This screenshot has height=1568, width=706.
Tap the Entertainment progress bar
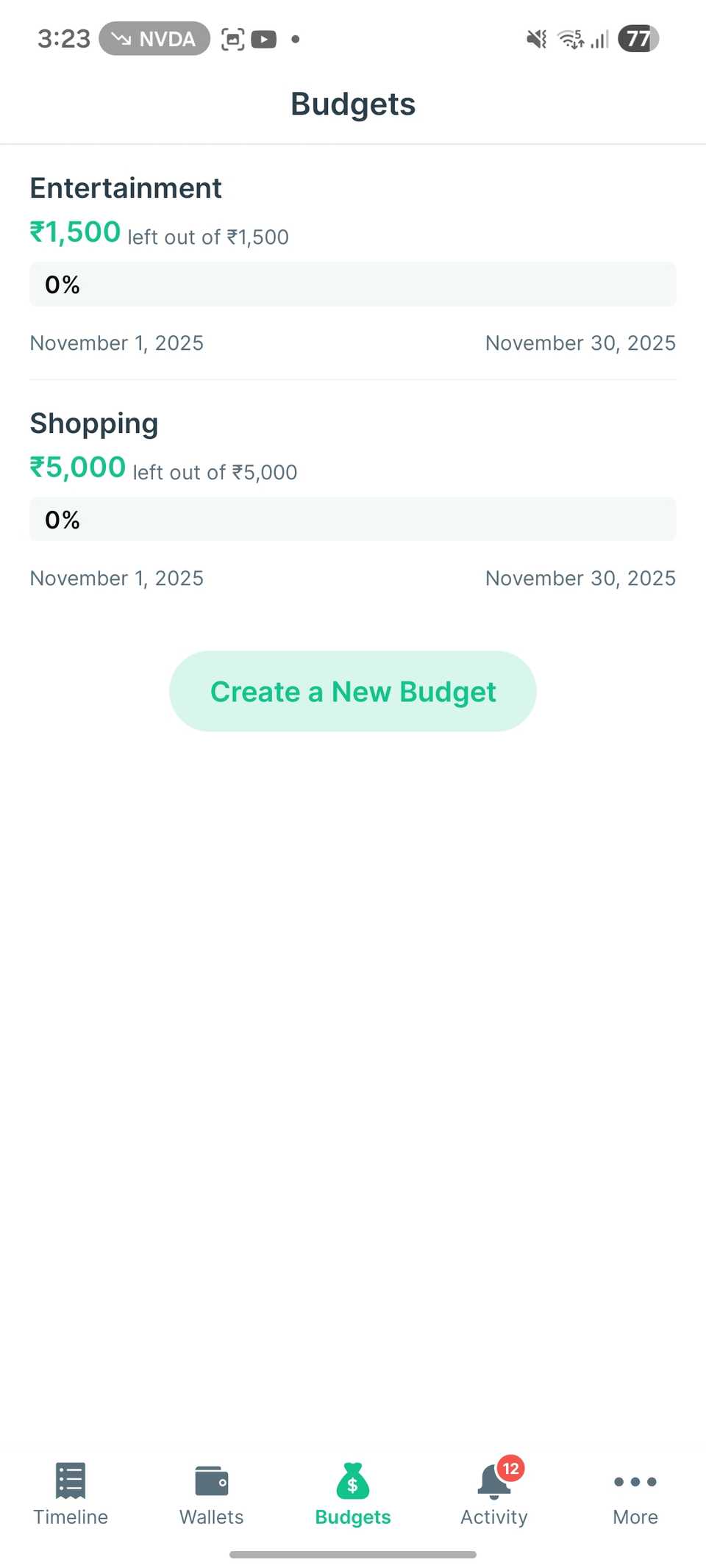pos(352,284)
